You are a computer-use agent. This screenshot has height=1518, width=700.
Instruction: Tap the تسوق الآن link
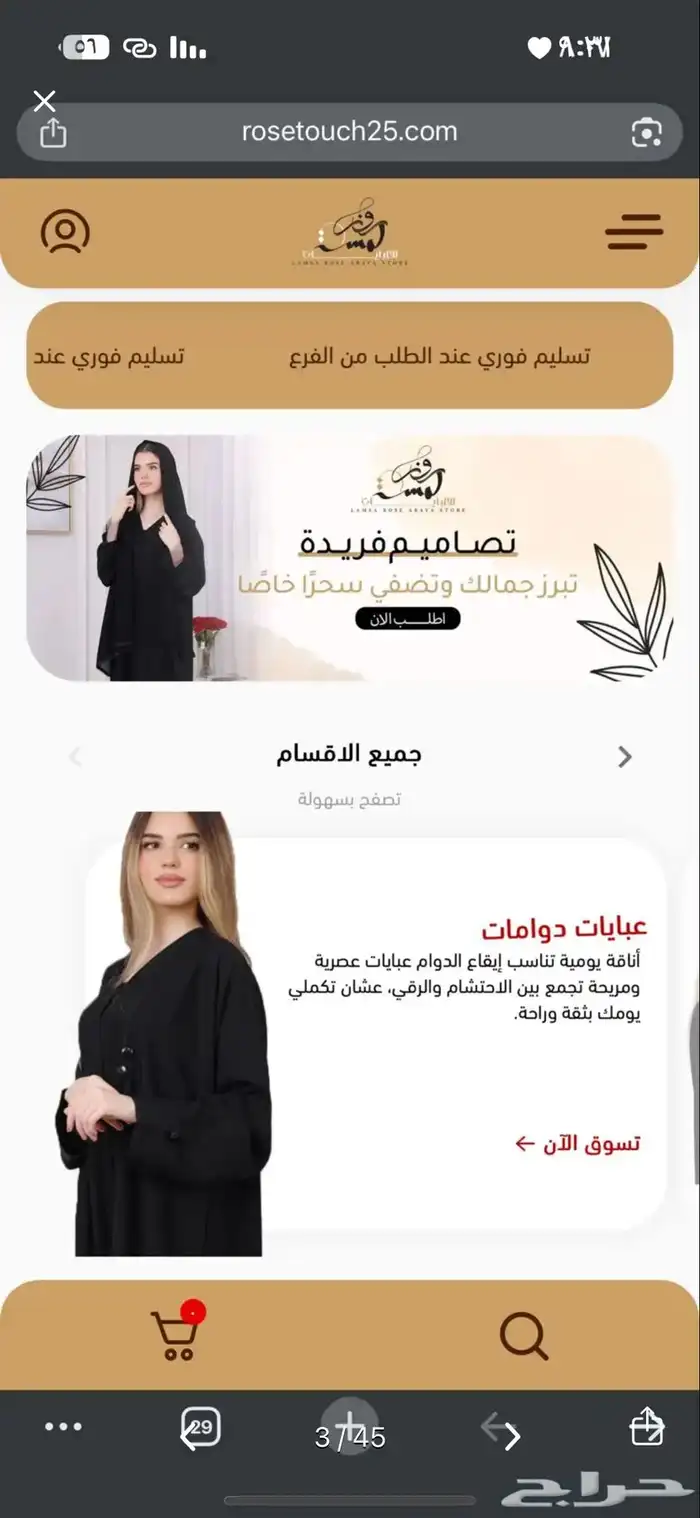pos(577,1144)
